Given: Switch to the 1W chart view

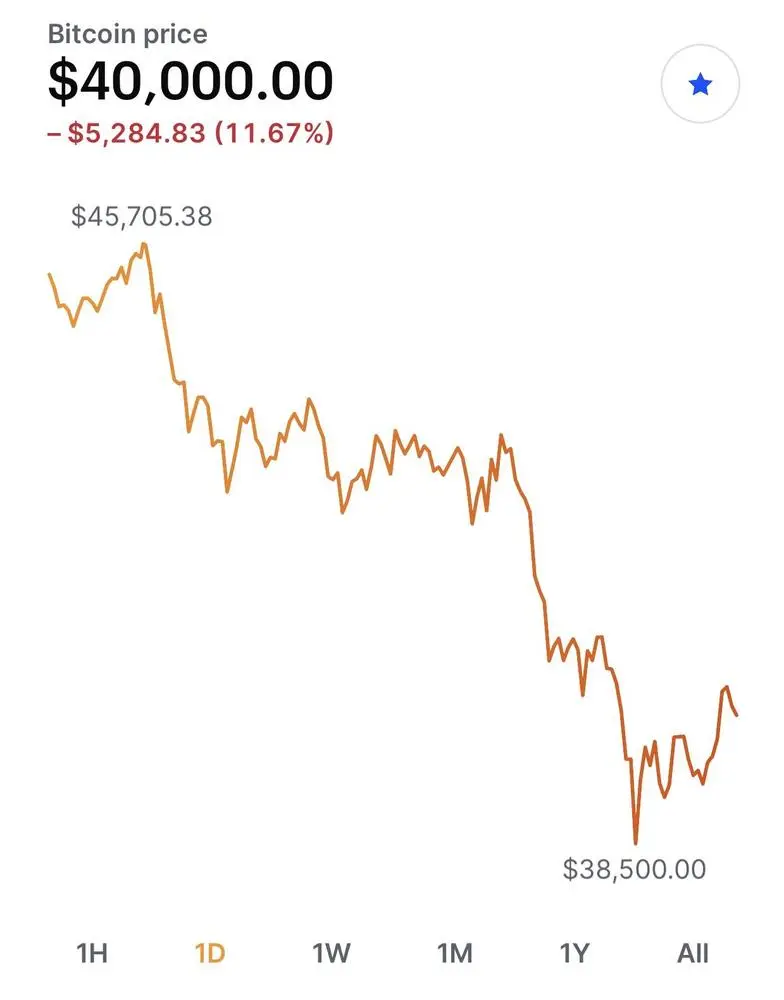Looking at the screenshot, I should (x=332, y=955).
